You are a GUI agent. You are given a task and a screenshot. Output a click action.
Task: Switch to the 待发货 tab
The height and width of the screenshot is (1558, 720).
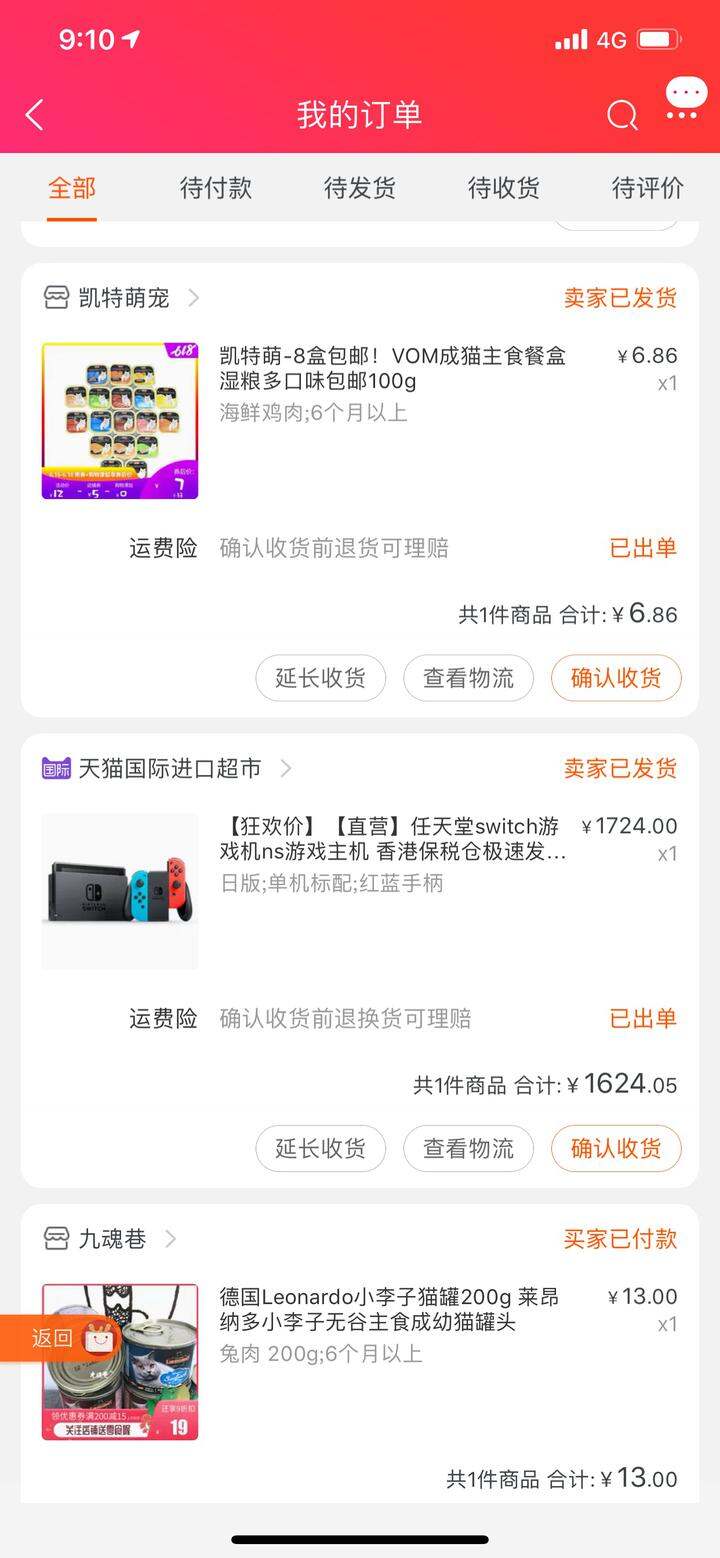click(x=360, y=187)
